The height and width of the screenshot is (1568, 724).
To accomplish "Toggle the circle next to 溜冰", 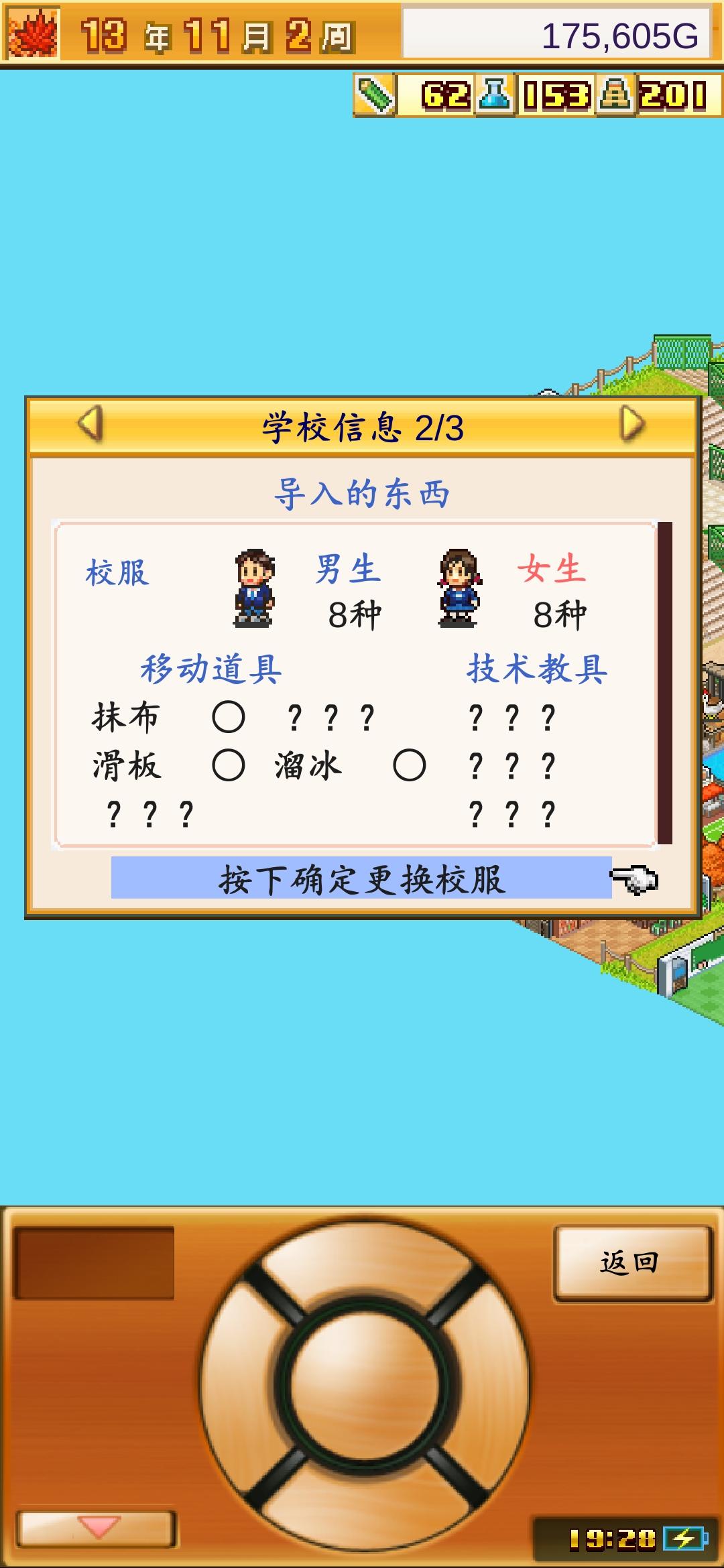I will [409, 766].
